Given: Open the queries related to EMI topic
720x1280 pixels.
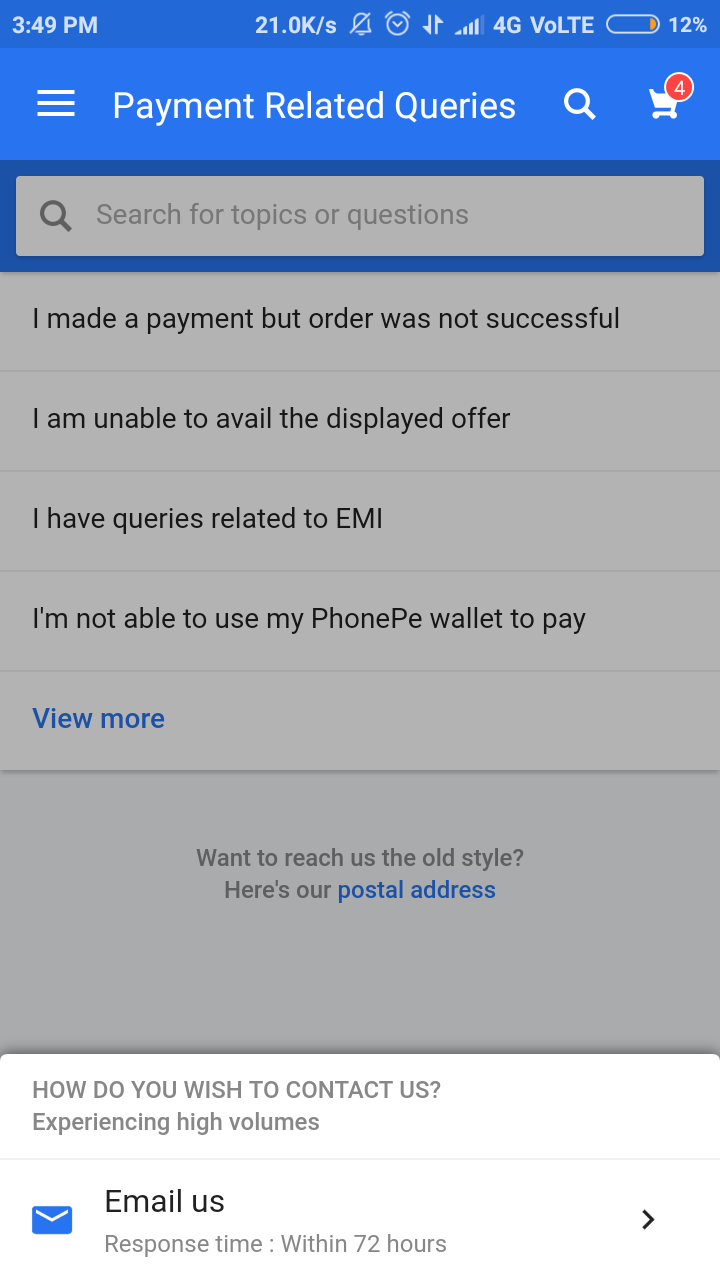Looking at the screenshot, I should click(x=207, y=519).
